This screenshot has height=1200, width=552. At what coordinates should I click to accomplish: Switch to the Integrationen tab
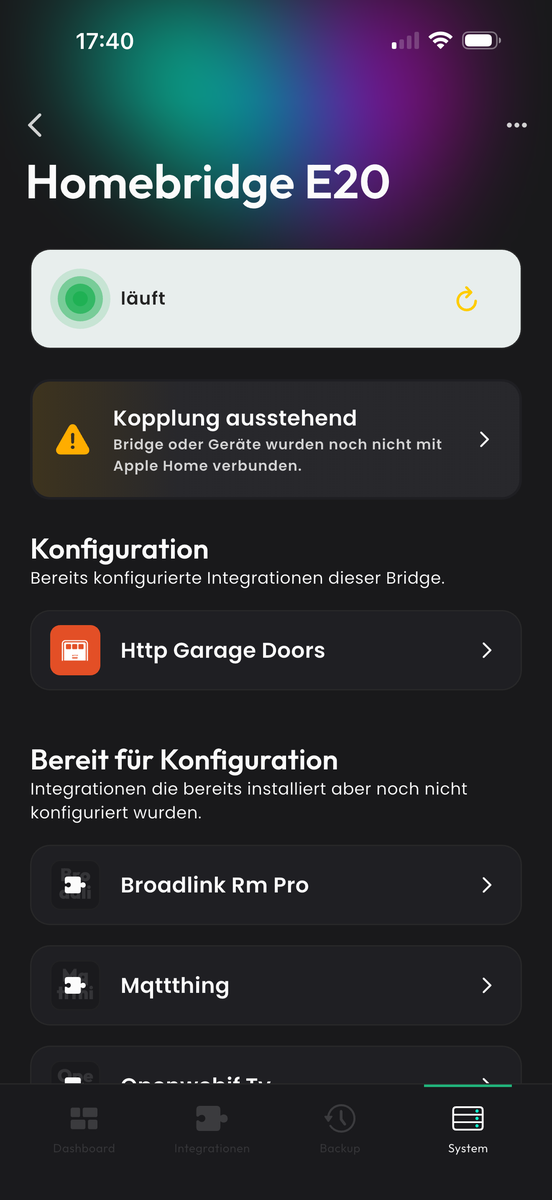click(x=212, y=1130)
